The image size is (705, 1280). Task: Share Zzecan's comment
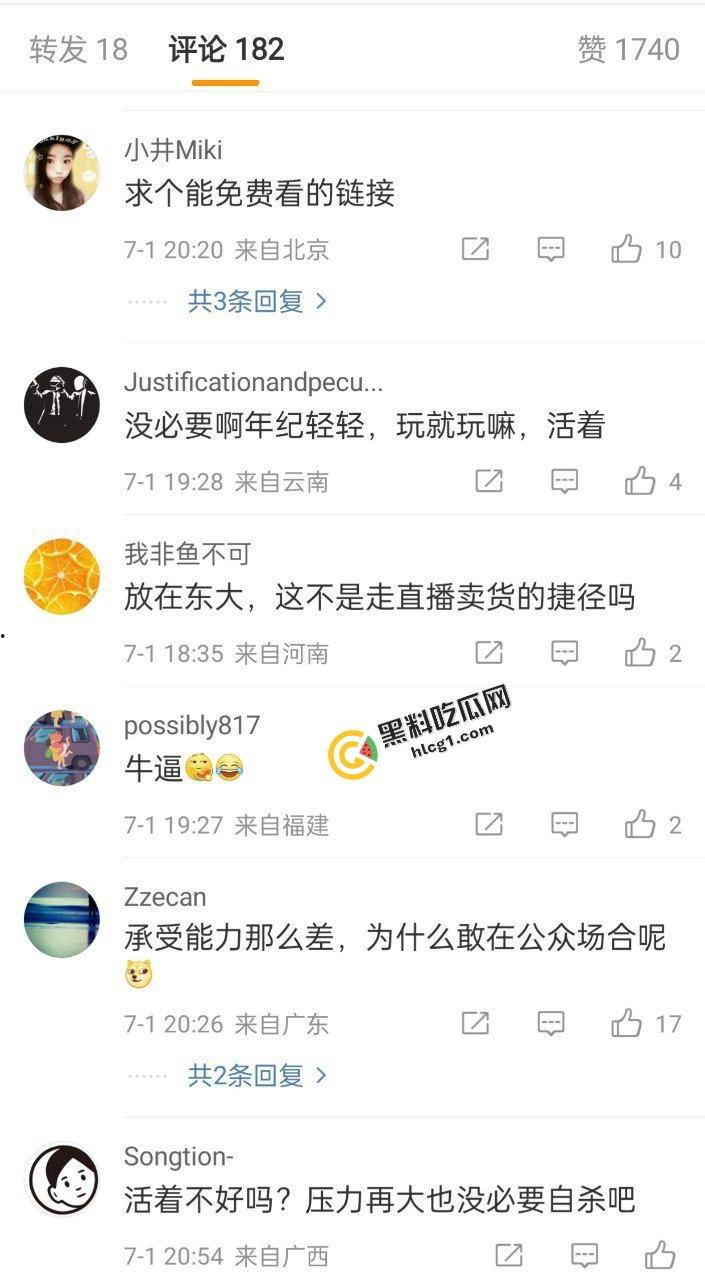475,1023
